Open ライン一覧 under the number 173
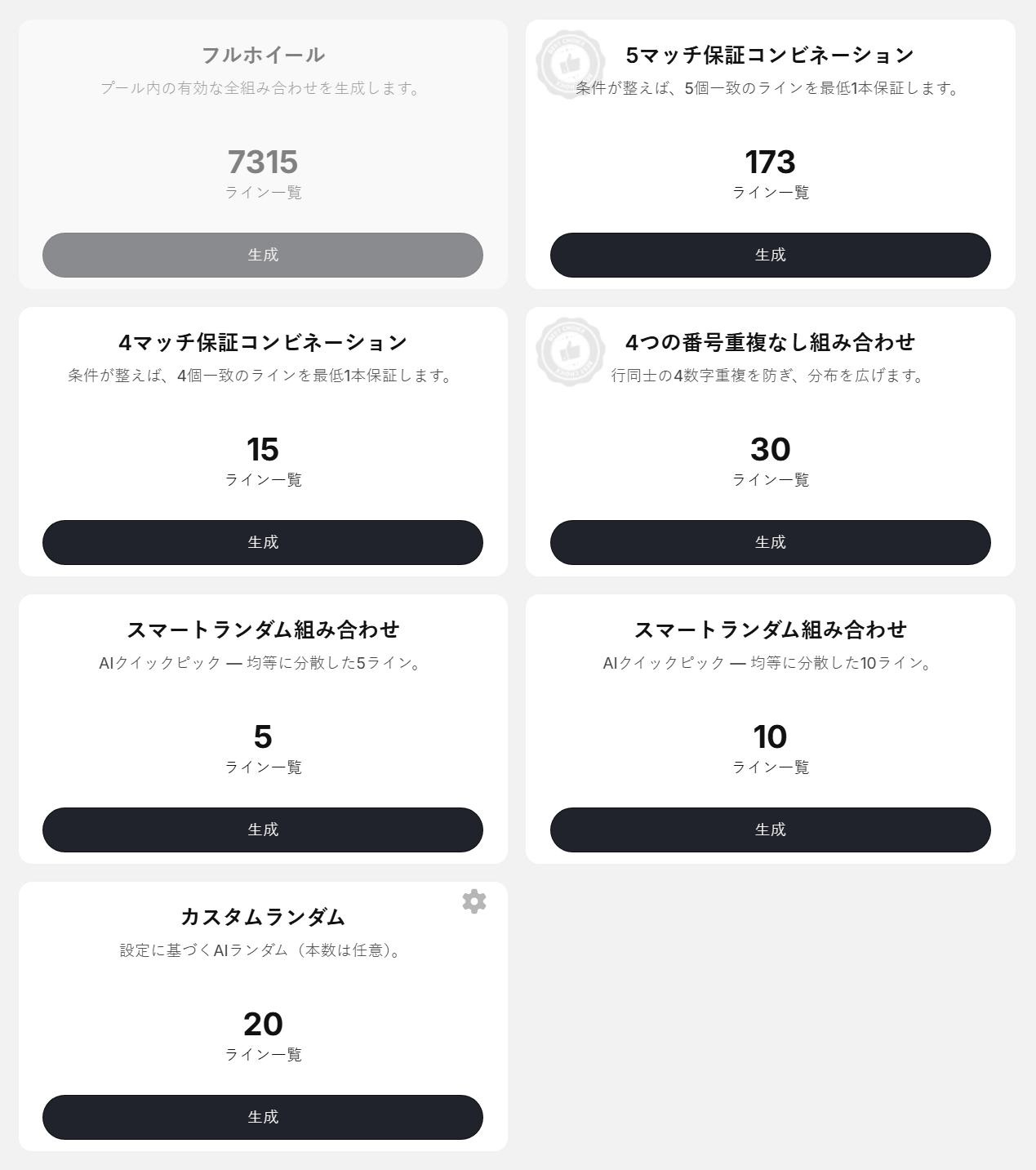 pyautogui.click(x=771, y=193)
